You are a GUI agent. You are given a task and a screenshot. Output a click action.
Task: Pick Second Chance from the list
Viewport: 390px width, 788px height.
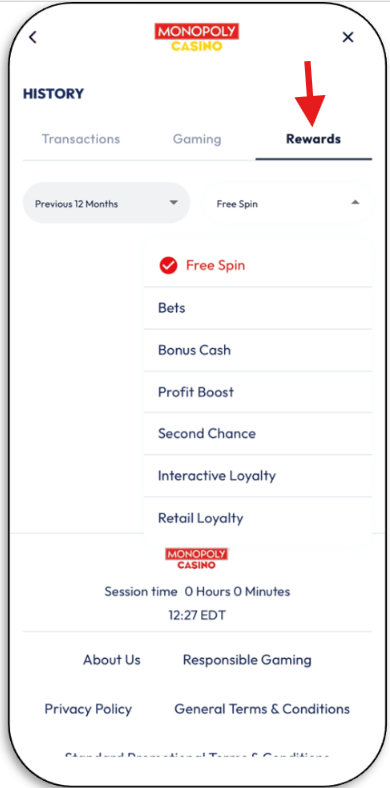[258, 434]
